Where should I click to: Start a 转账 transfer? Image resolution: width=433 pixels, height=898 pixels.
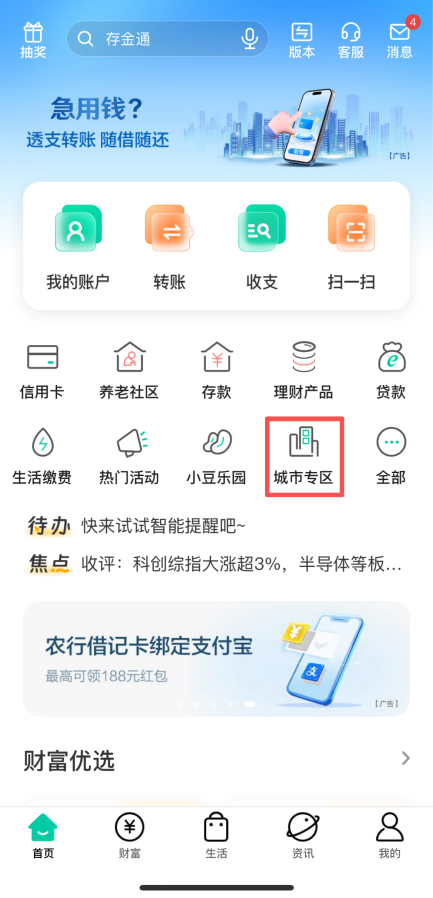(x=170, y=247)
